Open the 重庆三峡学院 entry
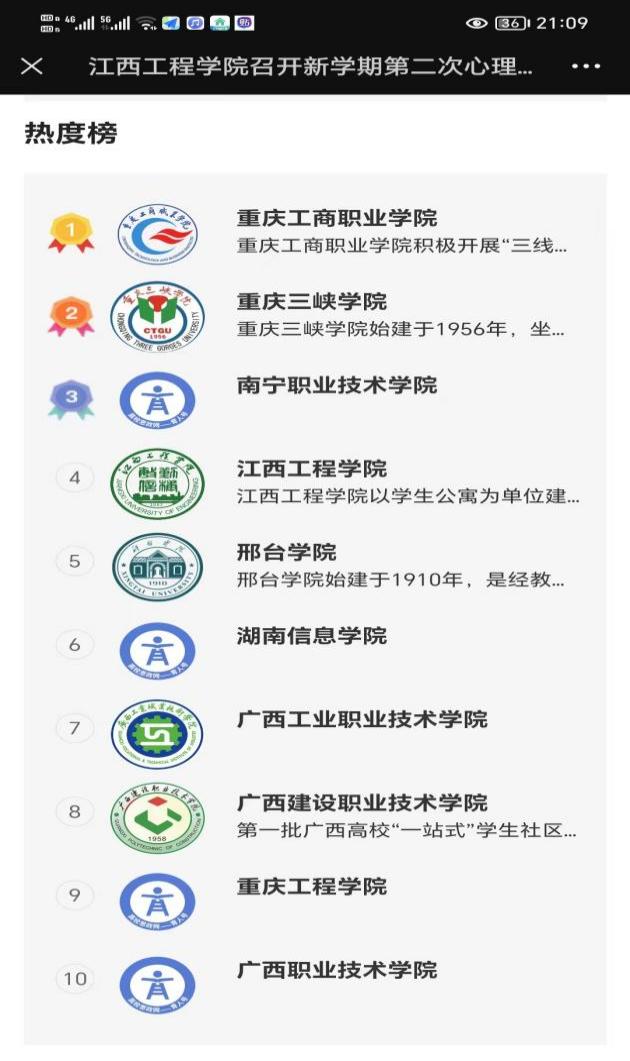This screenshot has width=630, height=1061. pos(312,302)
